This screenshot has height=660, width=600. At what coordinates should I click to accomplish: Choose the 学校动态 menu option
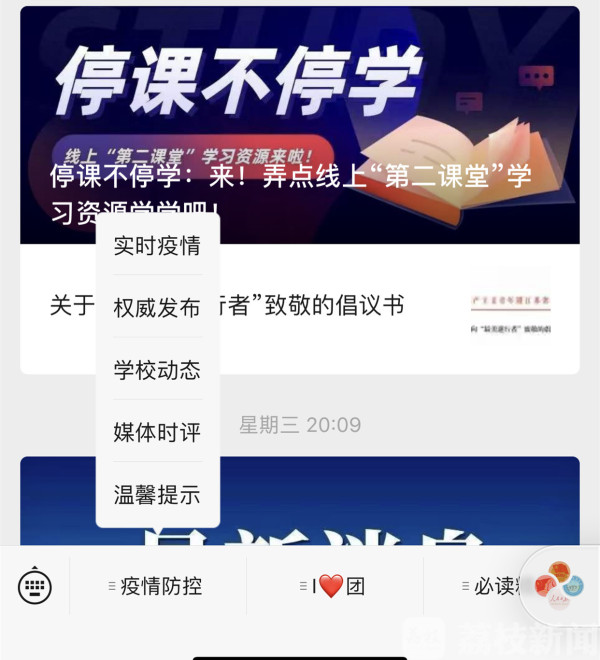[157, 370]
